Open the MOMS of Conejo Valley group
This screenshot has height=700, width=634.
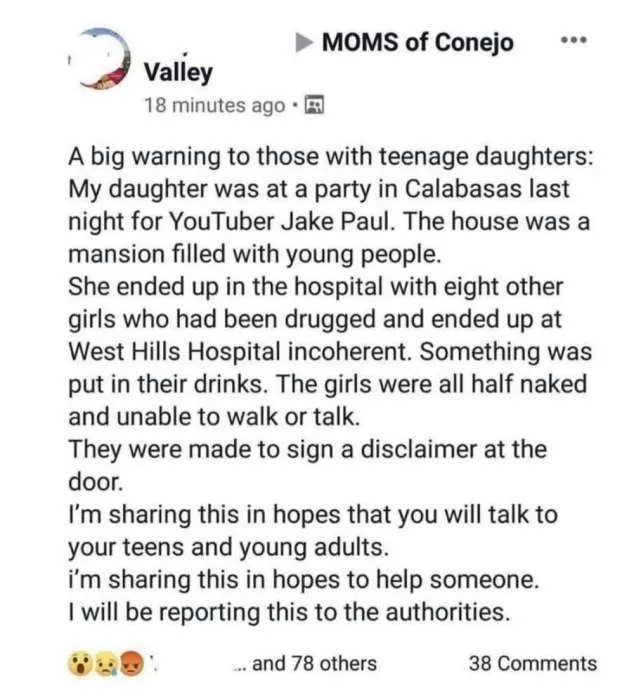point(417,42)
